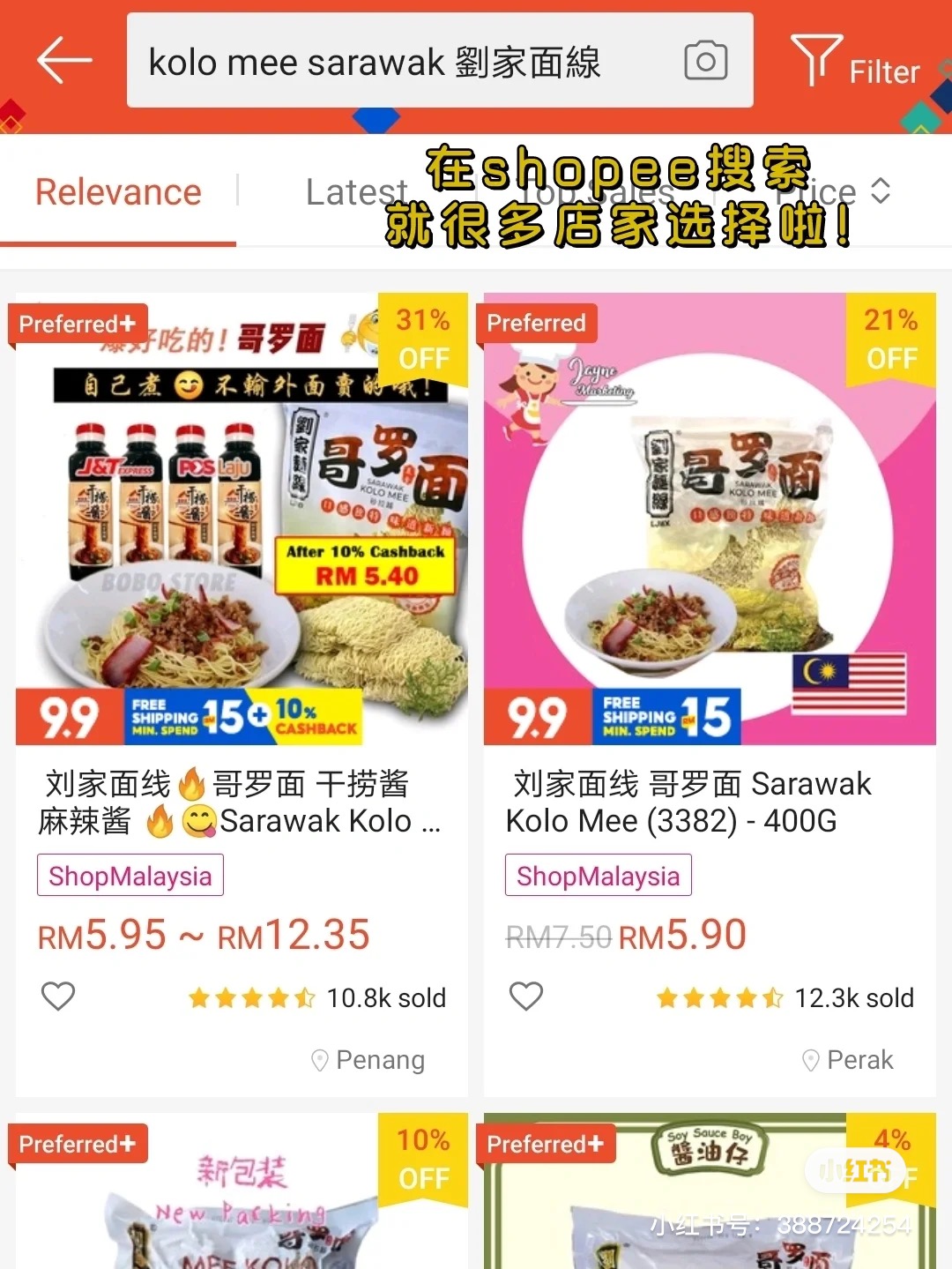The image size is (952, 1269).
Task: Switch to the Latest tab
Action: [x=356, y=192]
